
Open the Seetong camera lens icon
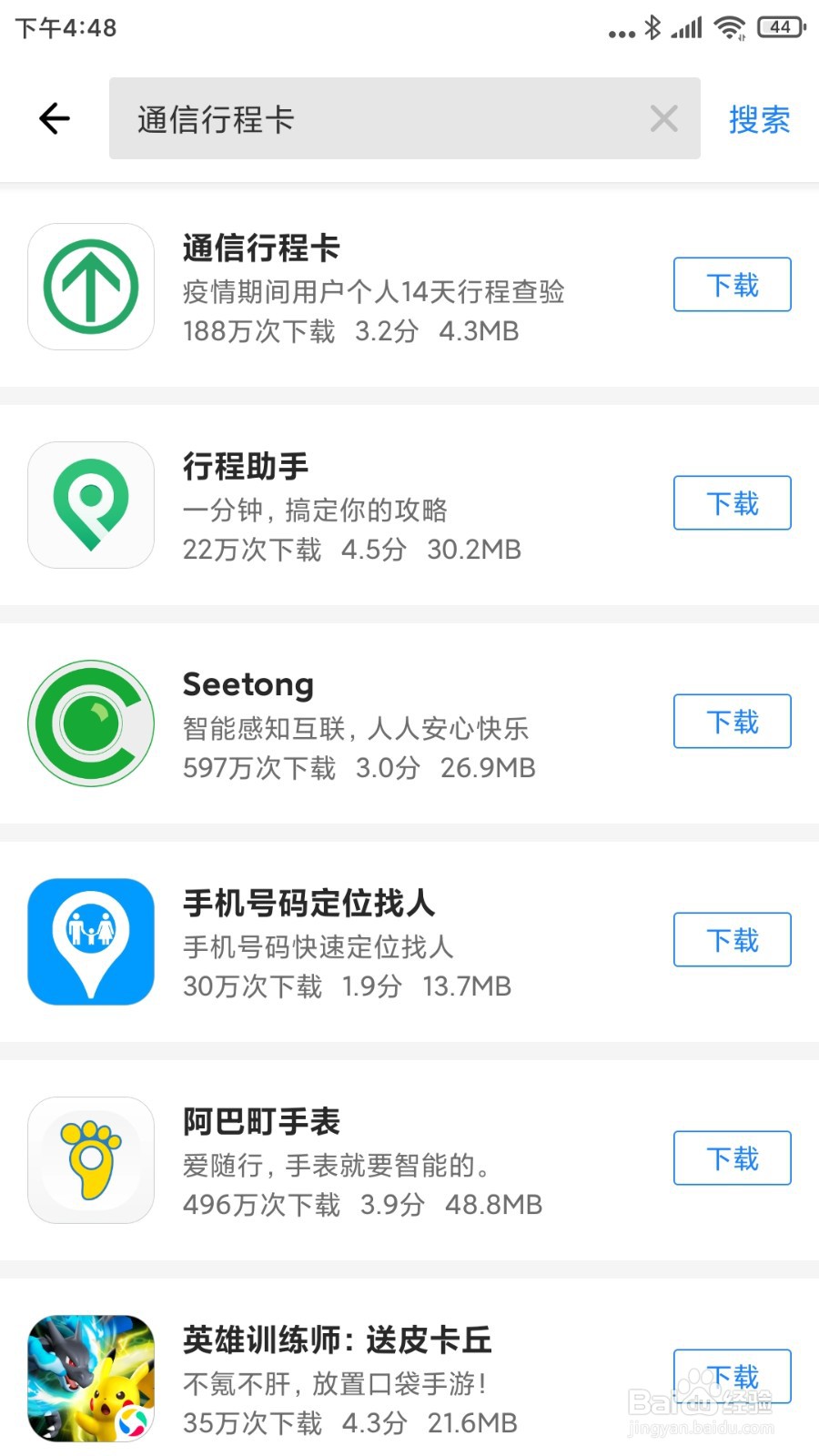[90, 723]
